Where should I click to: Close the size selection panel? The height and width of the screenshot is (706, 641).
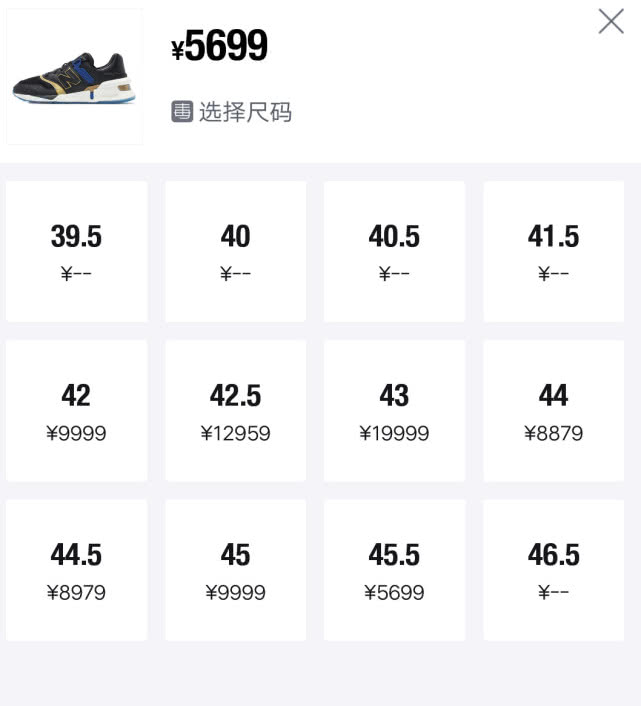point(611,21)
